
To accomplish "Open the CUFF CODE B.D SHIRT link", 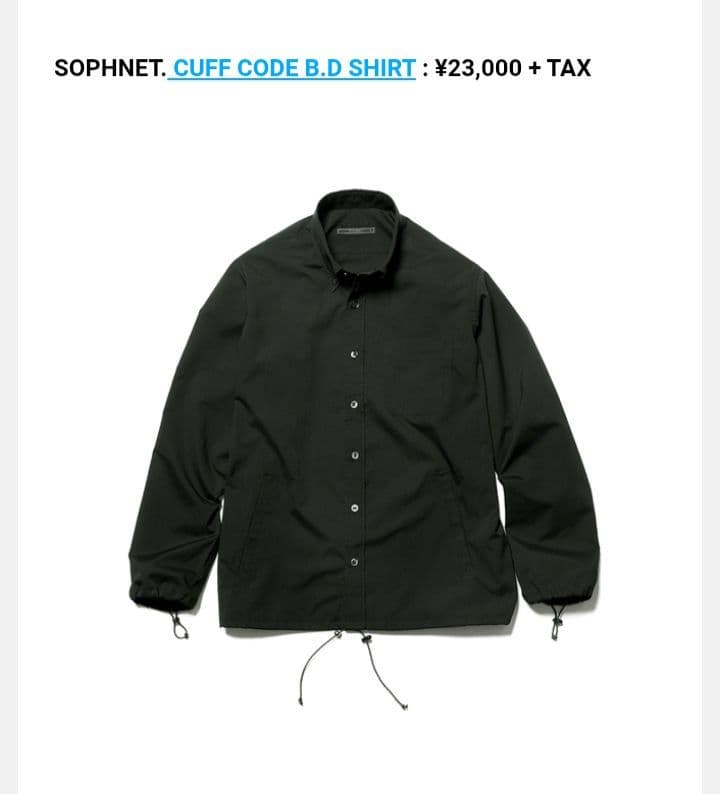I will pos(292,68).
